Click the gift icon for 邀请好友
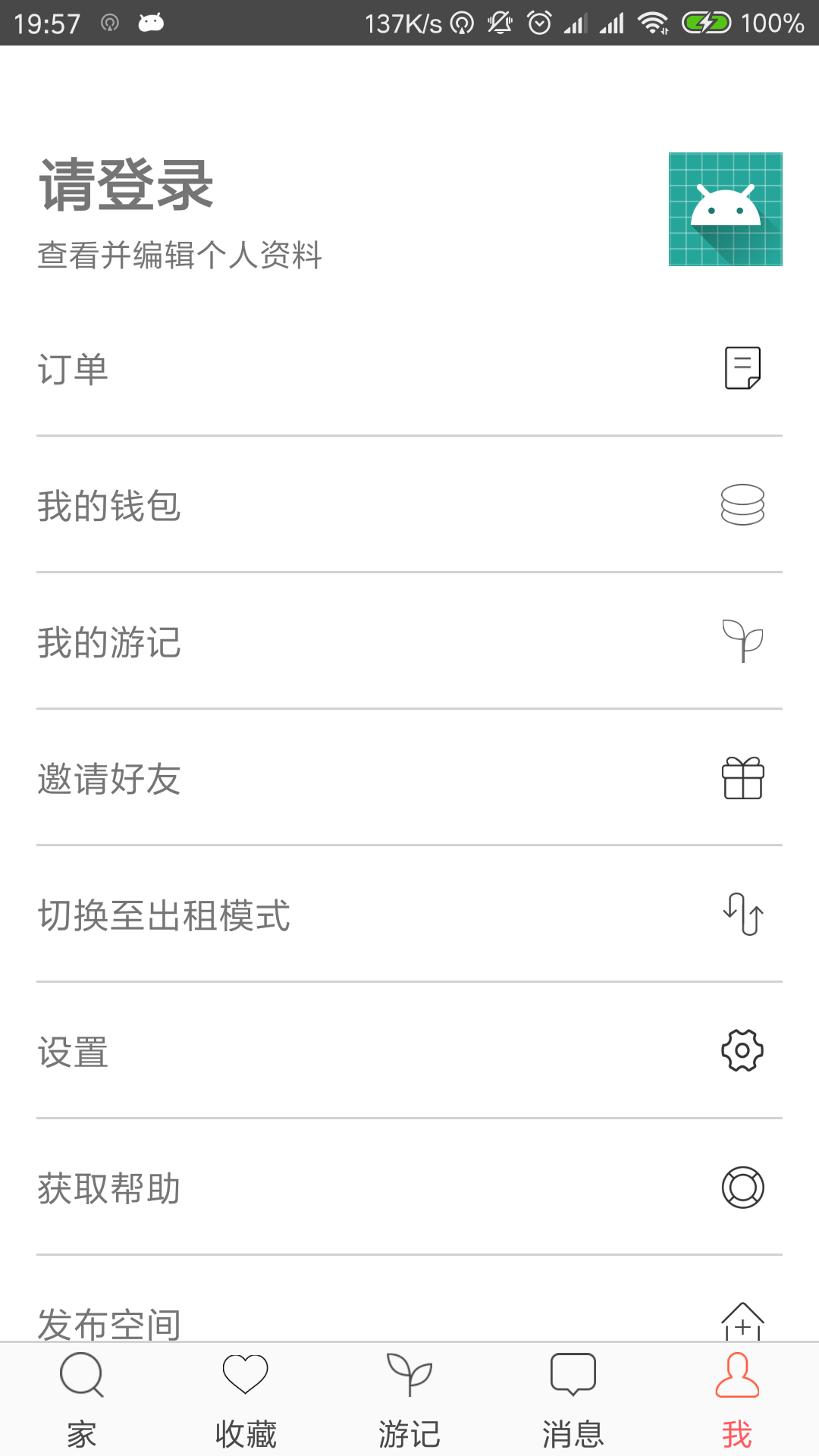 click(x=742, y=778)
